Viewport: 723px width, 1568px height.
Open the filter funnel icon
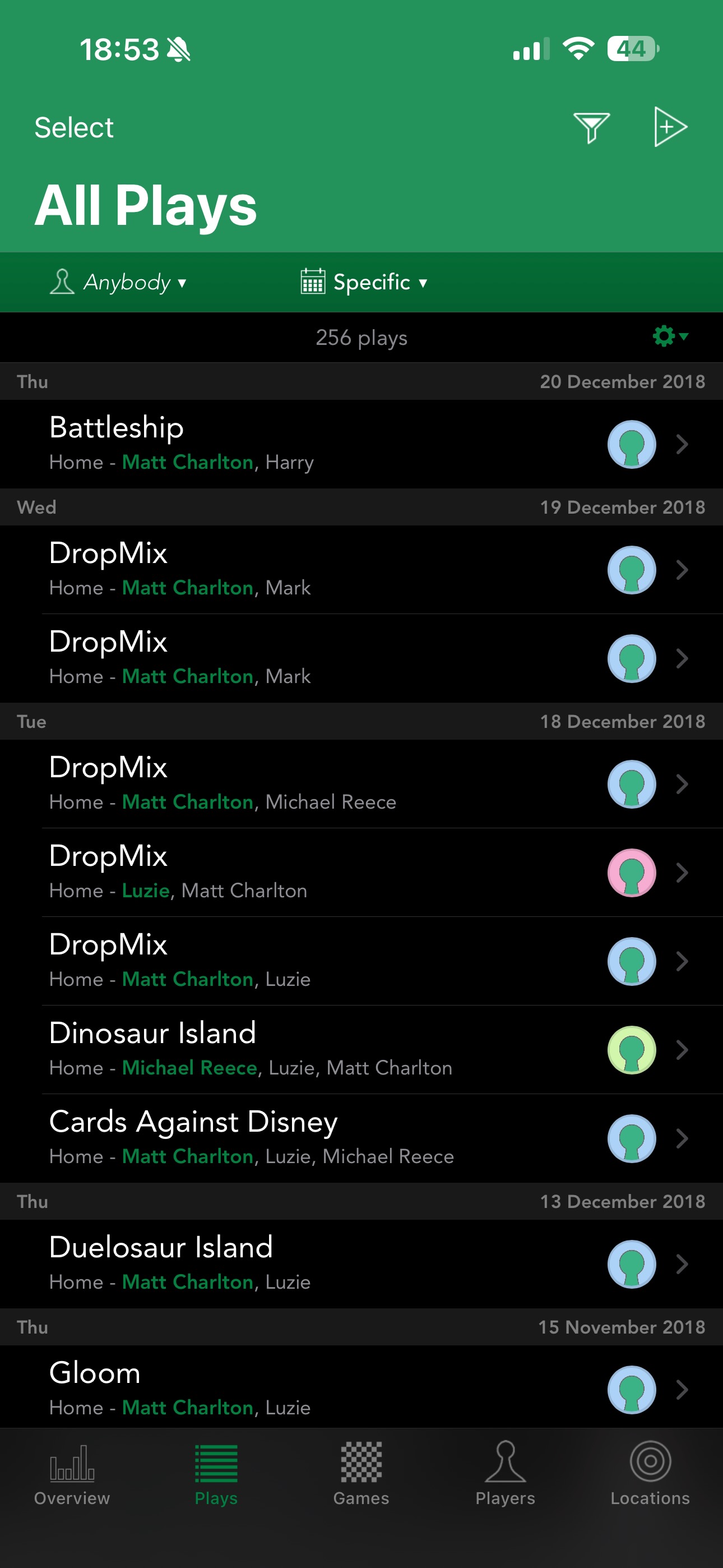tap(591, 128)
